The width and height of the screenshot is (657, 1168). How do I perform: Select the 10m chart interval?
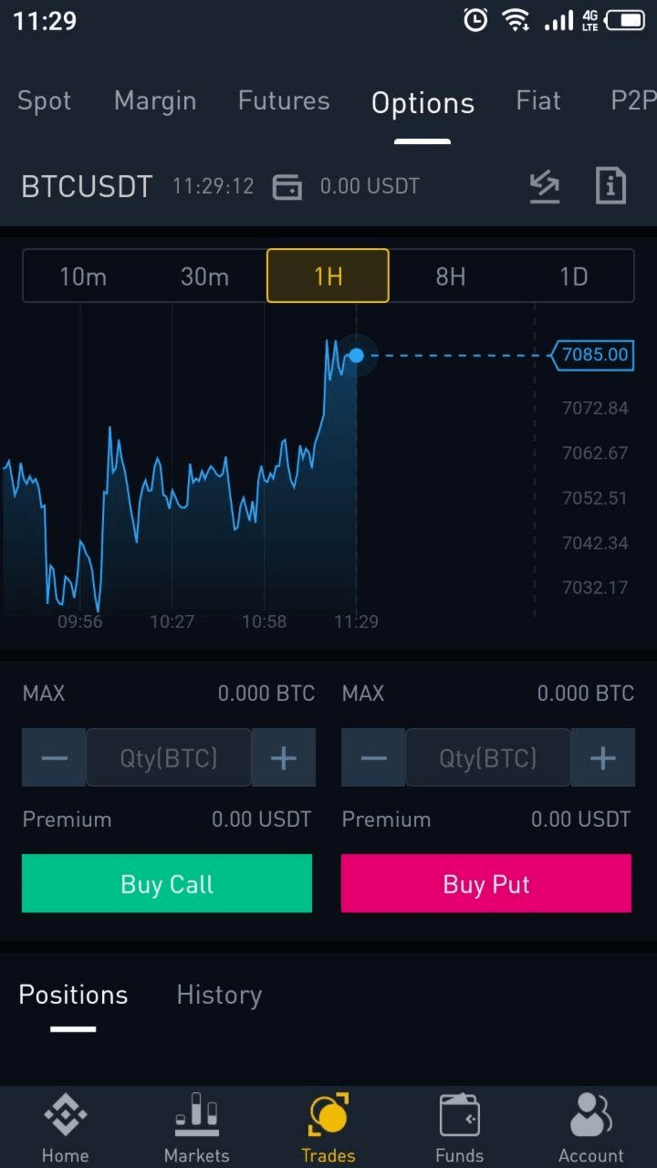[x=83, y=276]
